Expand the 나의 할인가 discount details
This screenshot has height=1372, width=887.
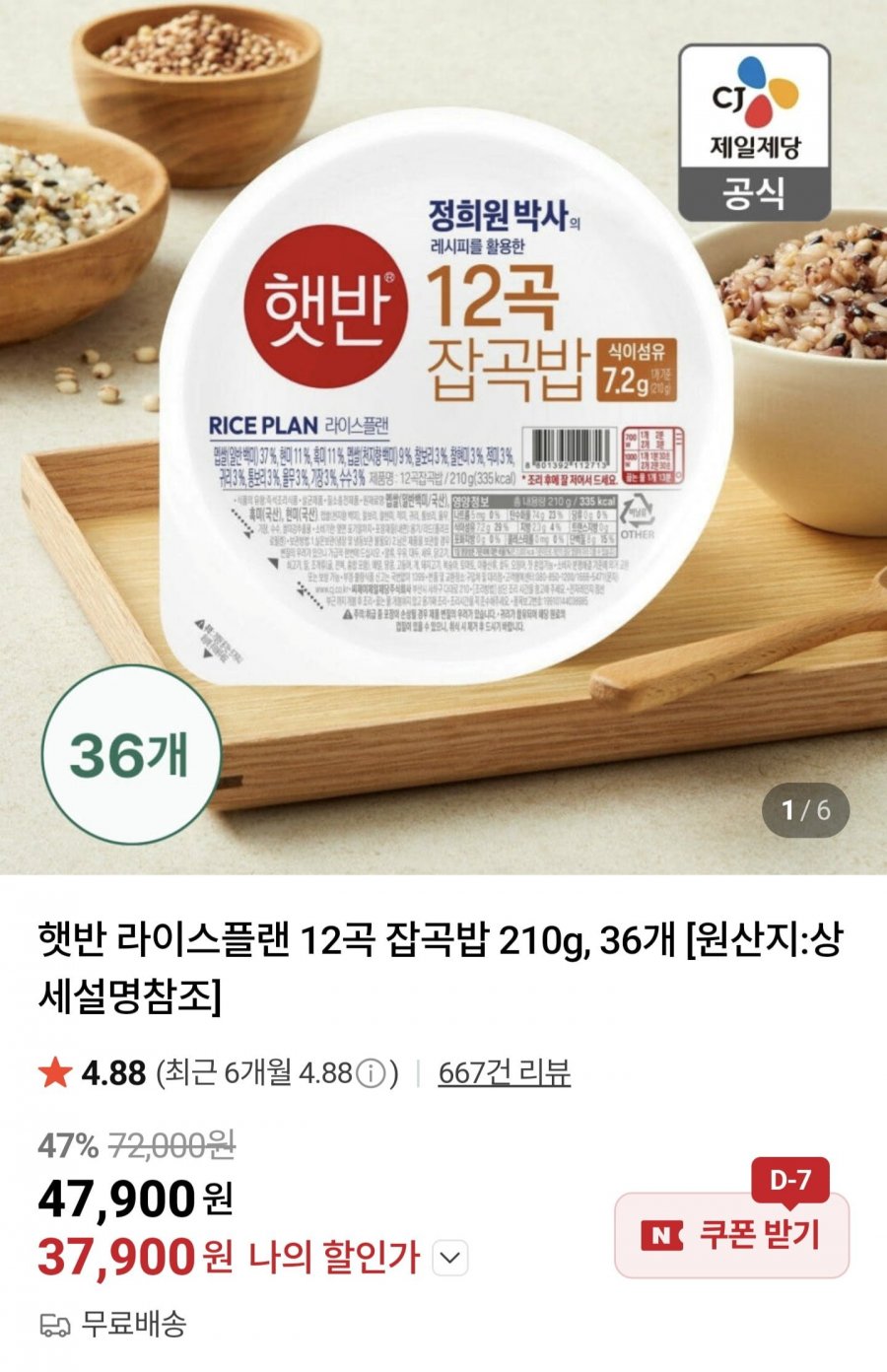tap(449, 1258)
